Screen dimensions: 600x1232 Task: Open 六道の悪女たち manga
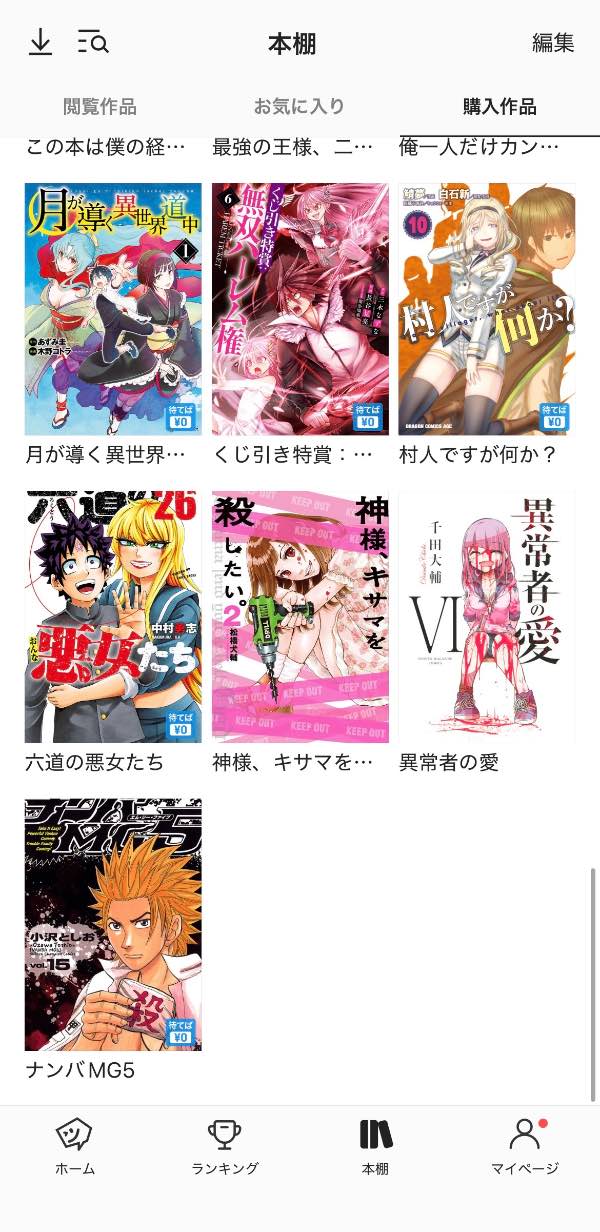coord(113,617)
